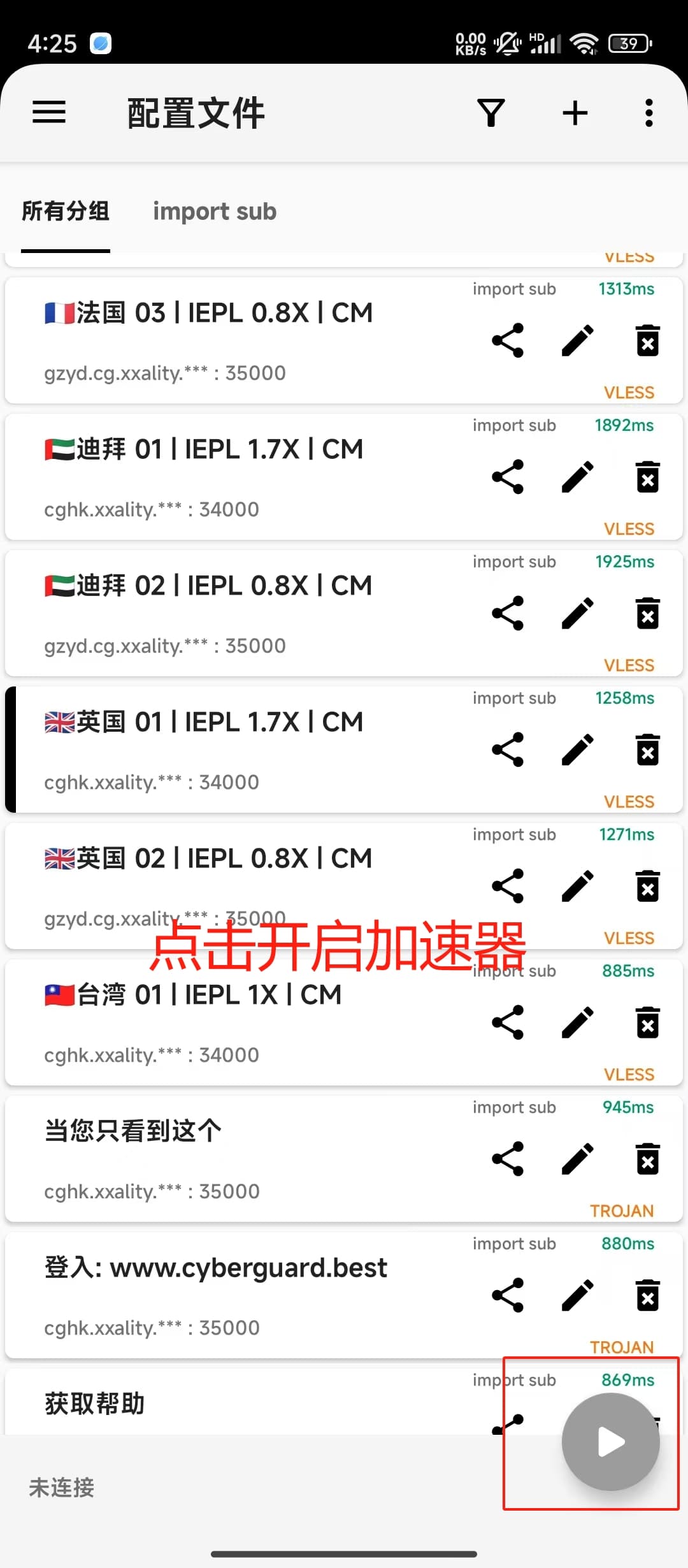Edit the 英国 02 IEPL 0.8X profile

click(578, 886)
